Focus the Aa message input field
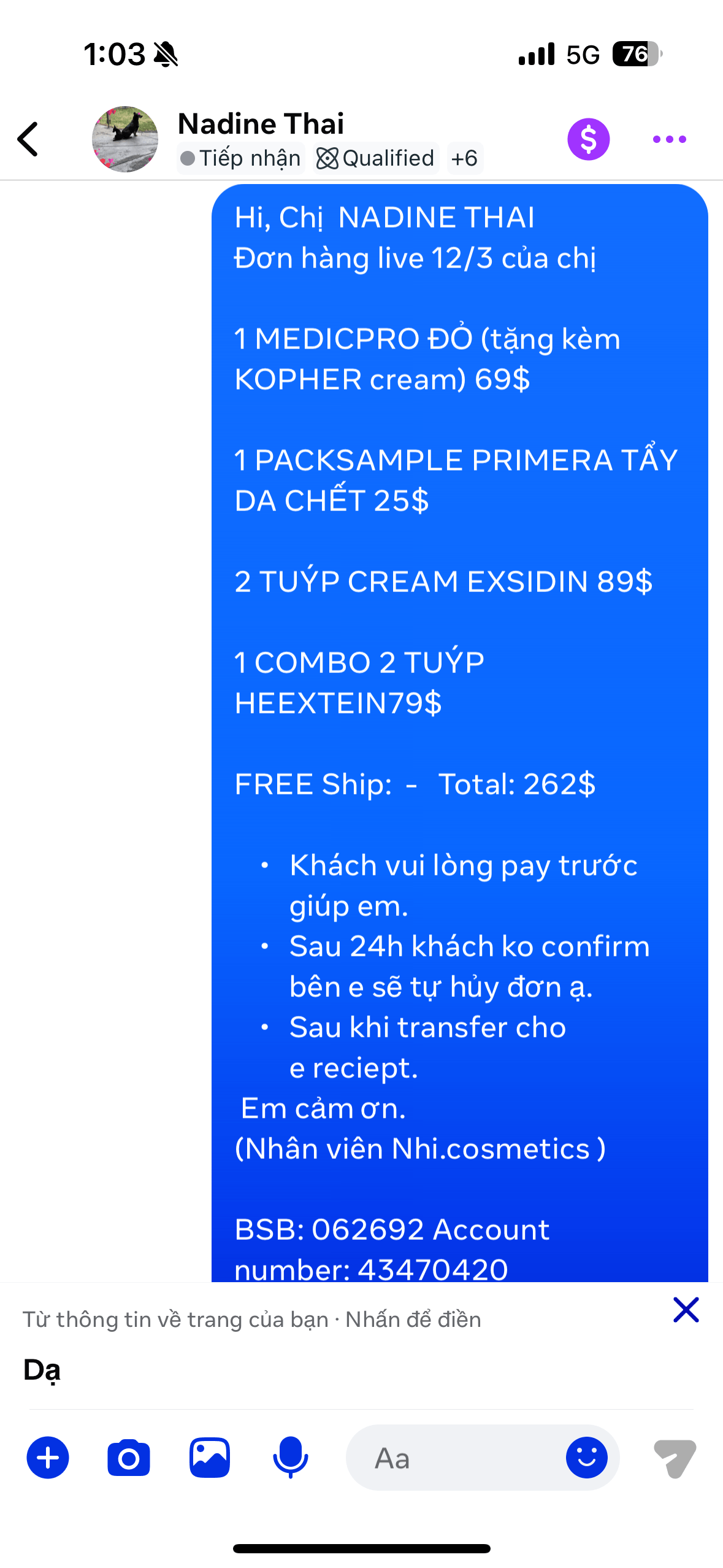The width and height of the screenshot is (723, 1568). coord(454,1458)
